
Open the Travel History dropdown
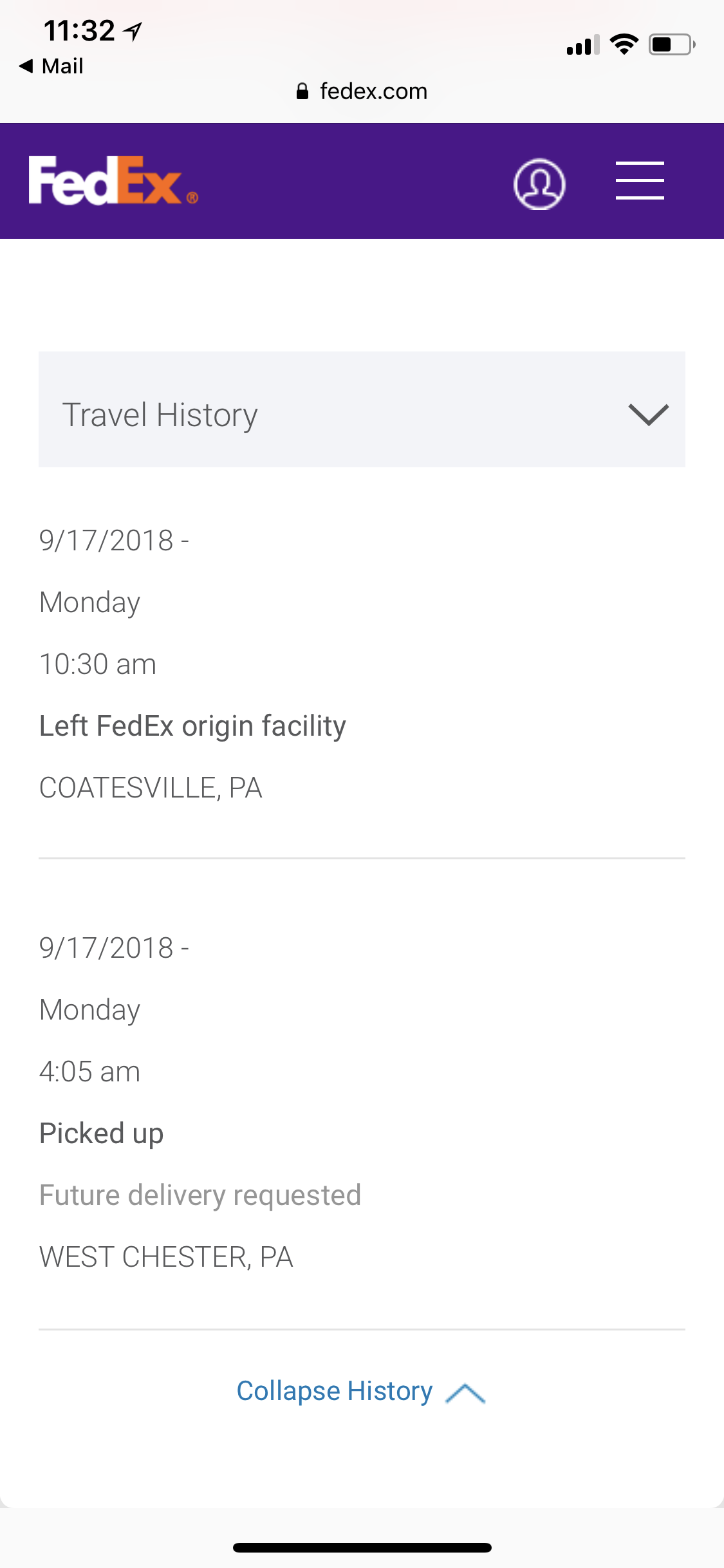(x=362, y=409)
